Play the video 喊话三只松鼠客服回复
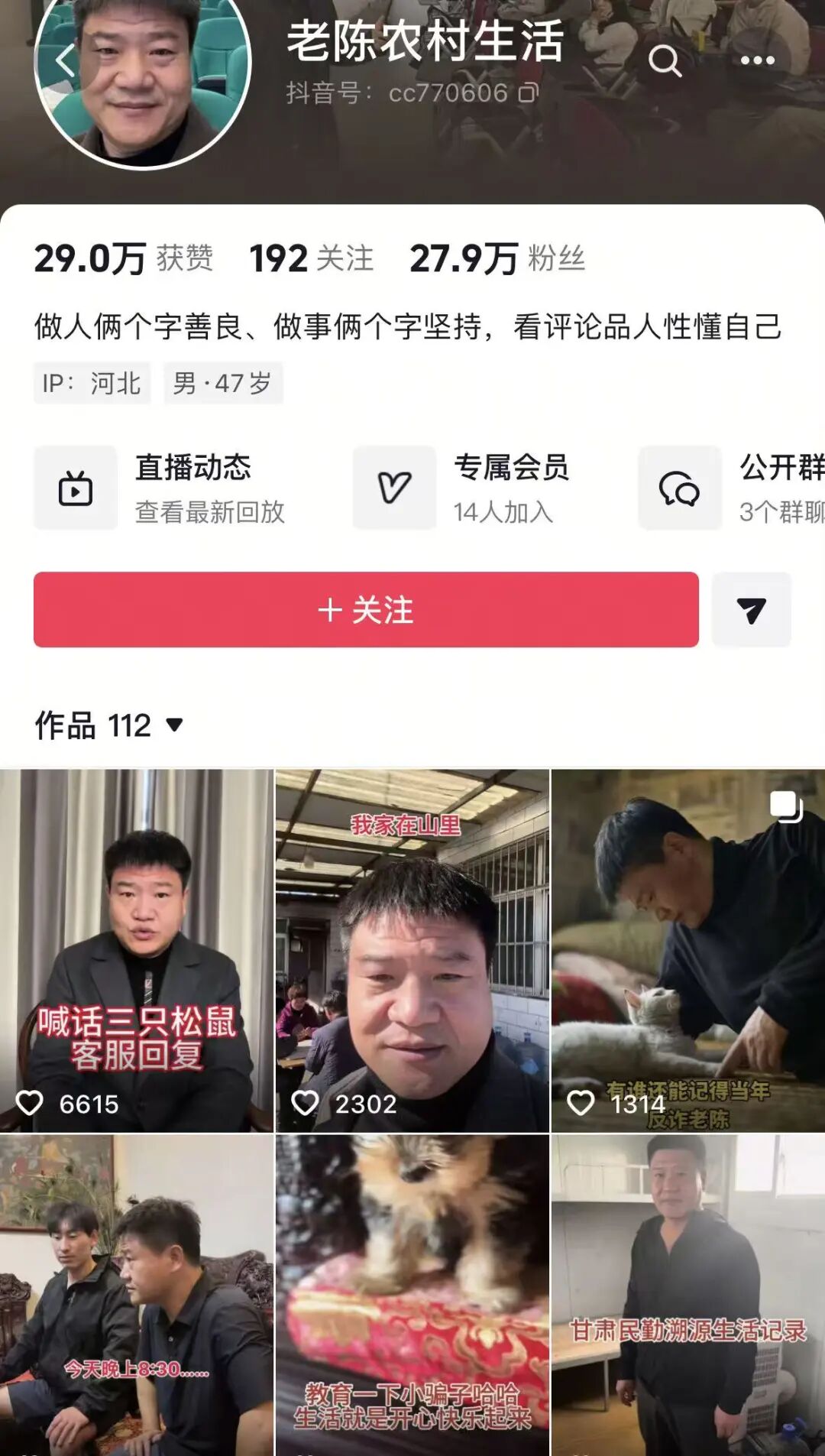The image size is (825, 1456). 137,949
